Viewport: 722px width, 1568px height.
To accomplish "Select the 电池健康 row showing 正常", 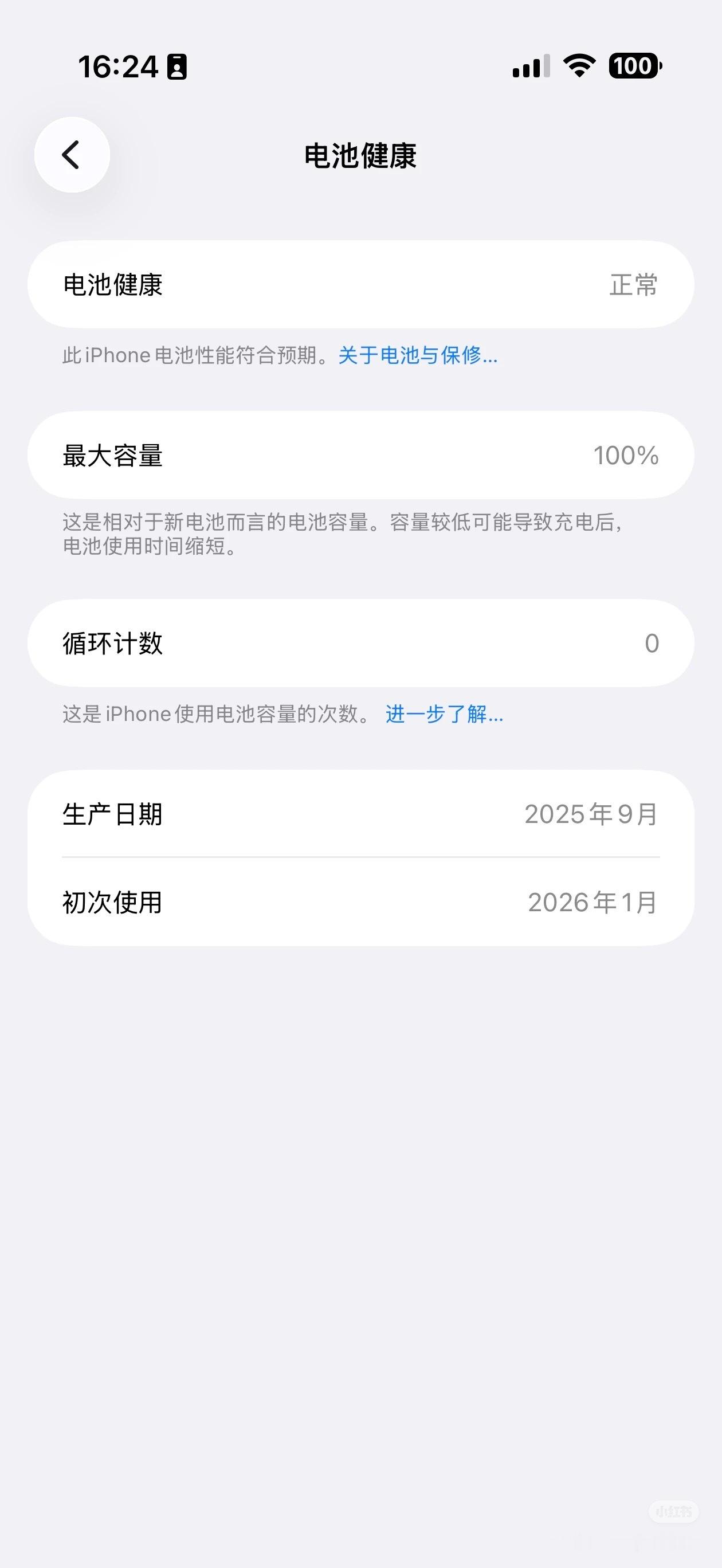I will pos(361,284).
